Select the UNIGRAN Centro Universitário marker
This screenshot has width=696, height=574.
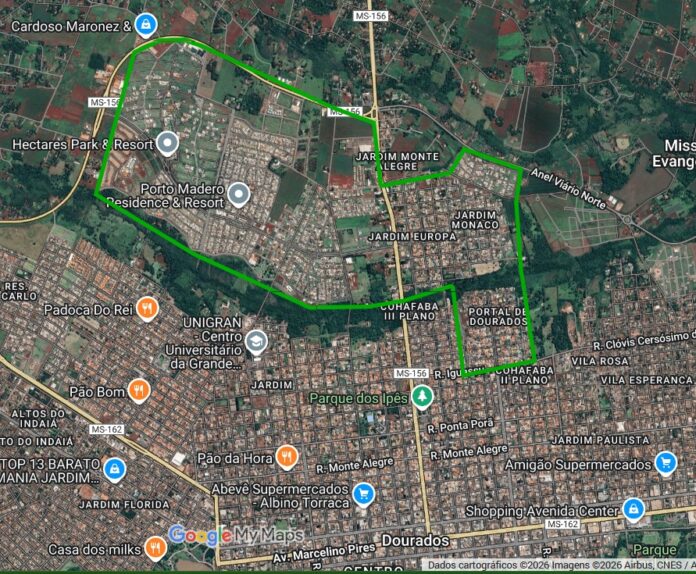coord(257,342)
